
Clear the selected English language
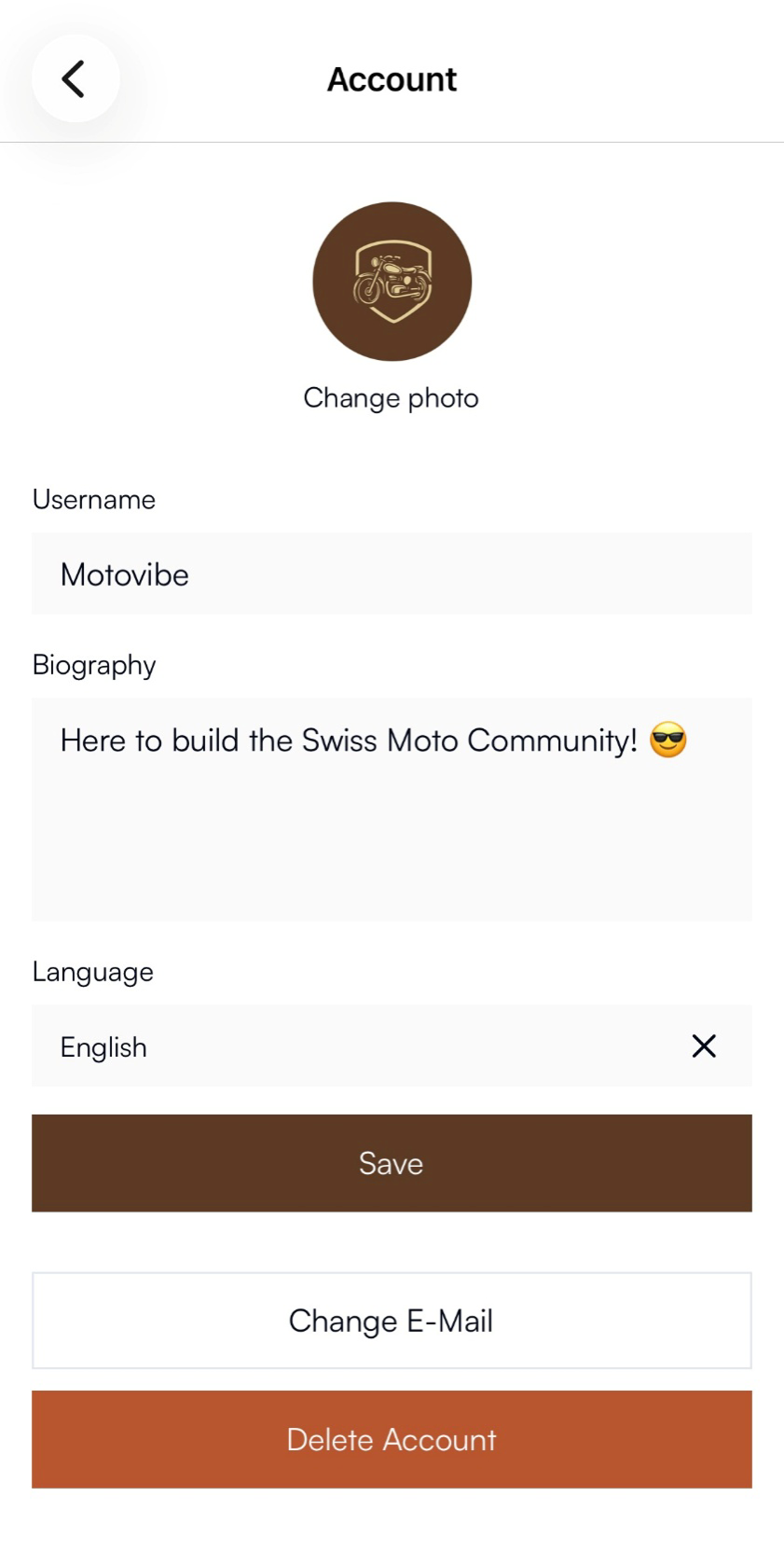tap(704, 1046)
